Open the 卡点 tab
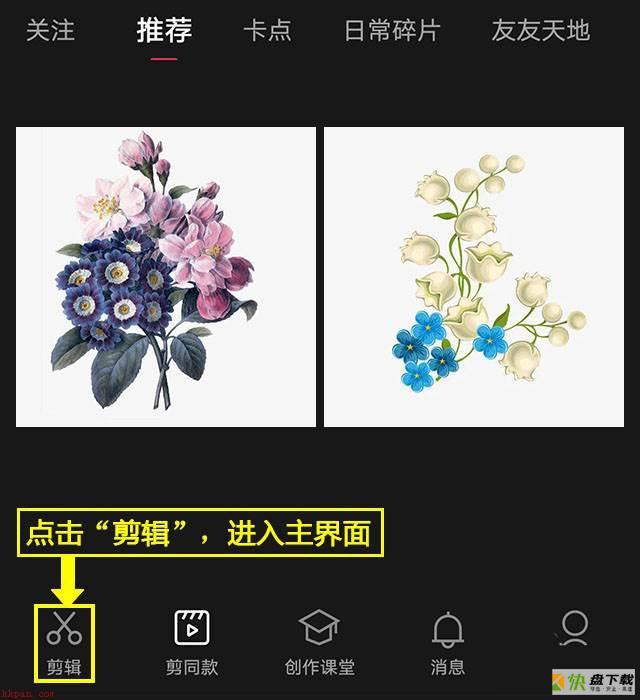 267,31
